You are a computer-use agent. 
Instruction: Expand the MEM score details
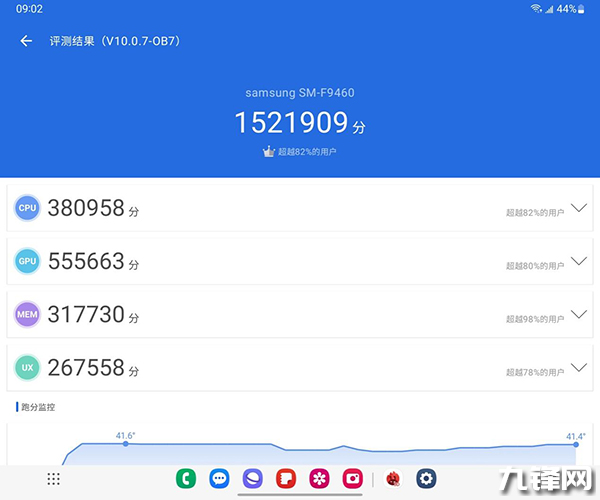pos(579,314)
